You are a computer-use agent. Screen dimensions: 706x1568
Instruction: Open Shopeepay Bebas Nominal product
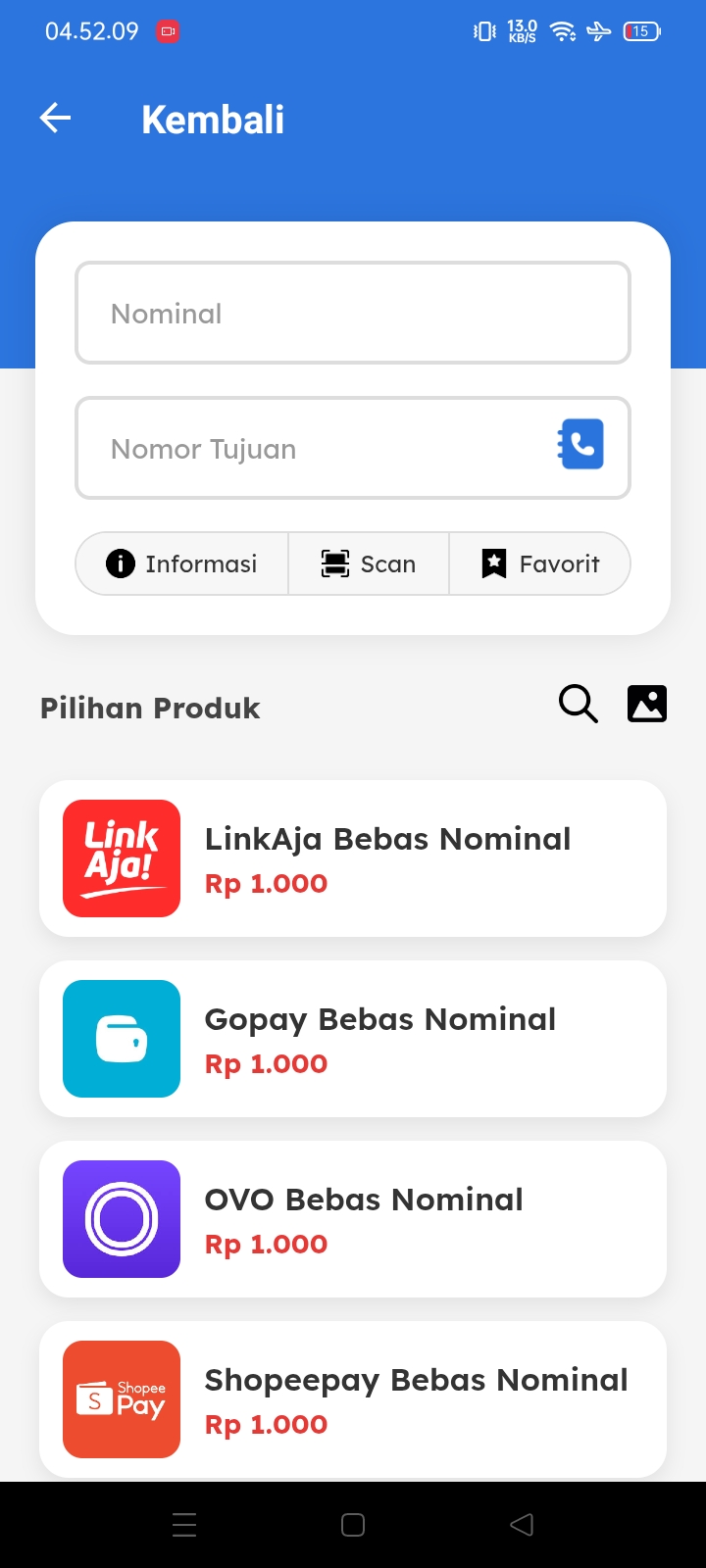(x=353, y=1399)
